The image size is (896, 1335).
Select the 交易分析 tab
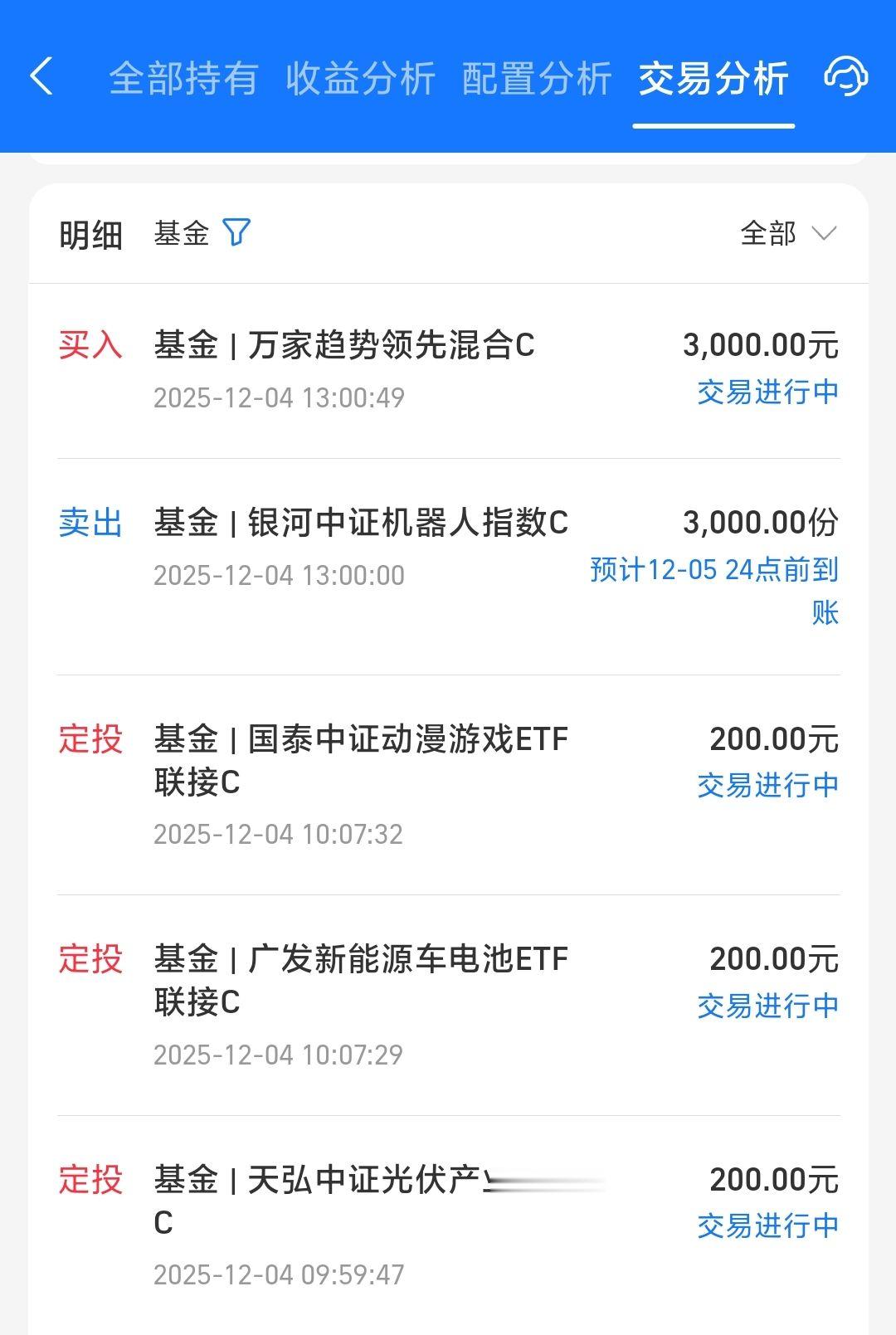pyautogui.click(x=713, y=79)
